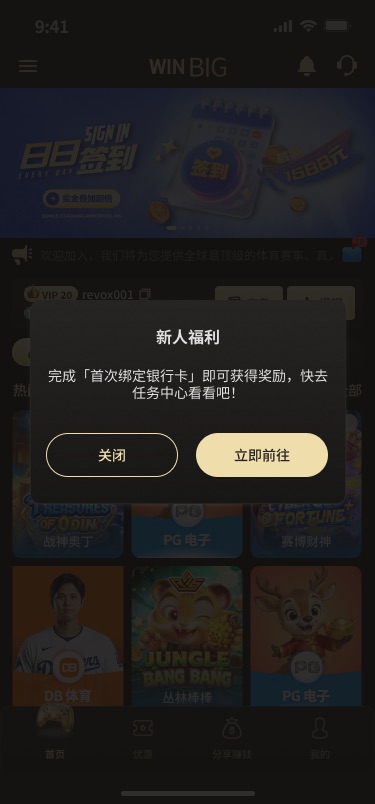Screen dimensions: 375x804
Task: Switch to the 分享赚钱 tab
Action: (x=232, y=738)
